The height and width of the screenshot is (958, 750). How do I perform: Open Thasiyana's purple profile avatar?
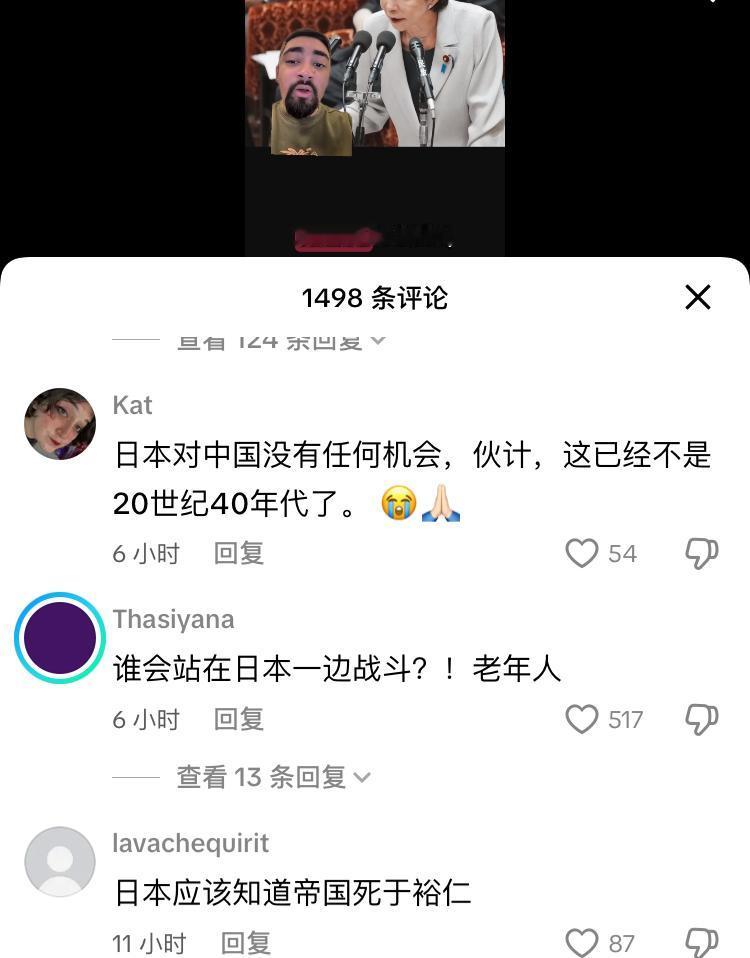coord(60,637)
